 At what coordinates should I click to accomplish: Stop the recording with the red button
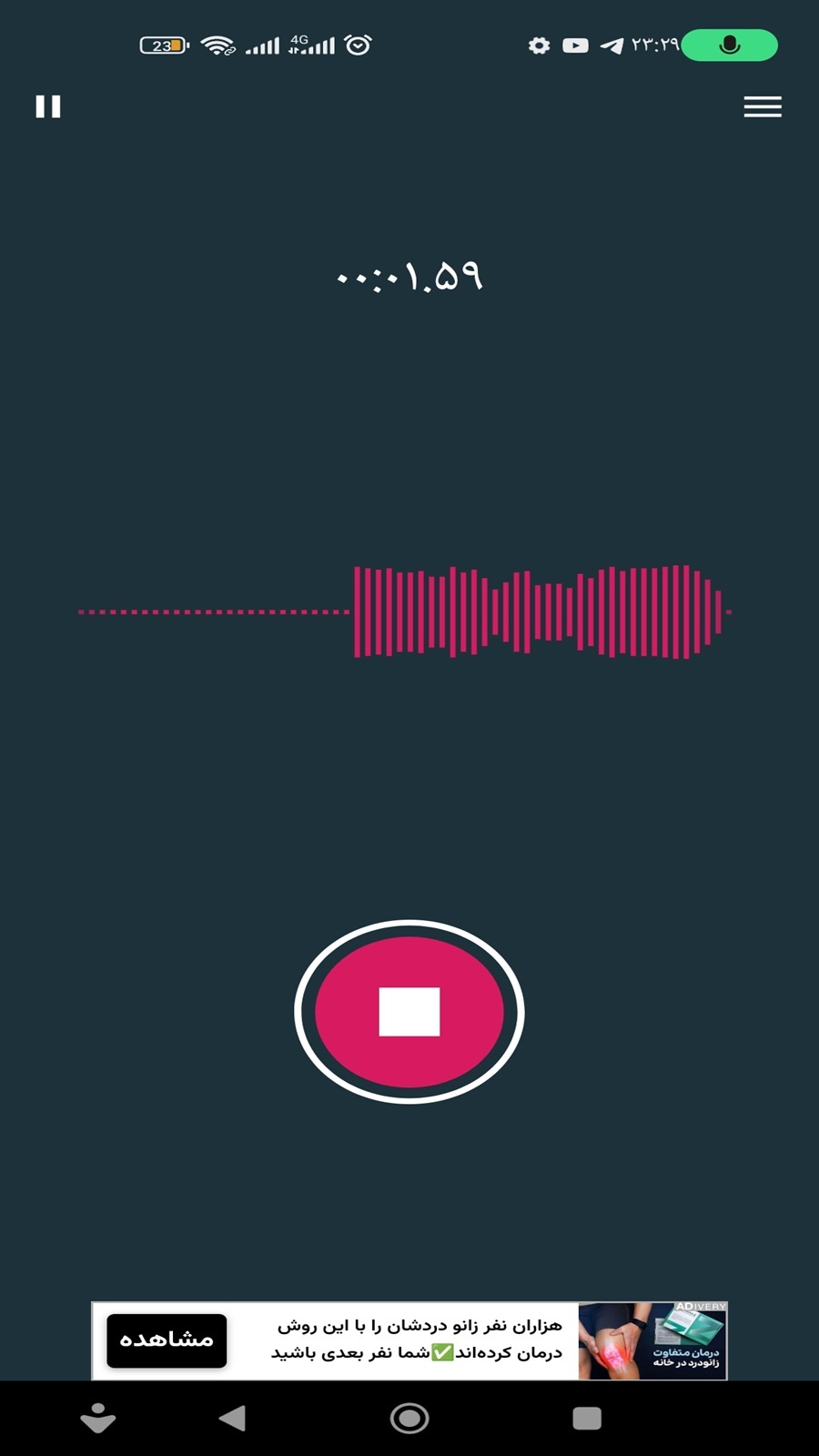coord(409,1012)
